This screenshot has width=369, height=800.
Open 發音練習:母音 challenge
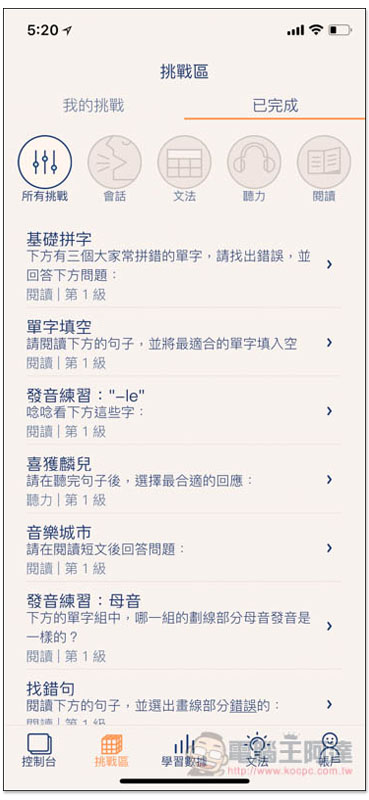click(x=184, y=626)
